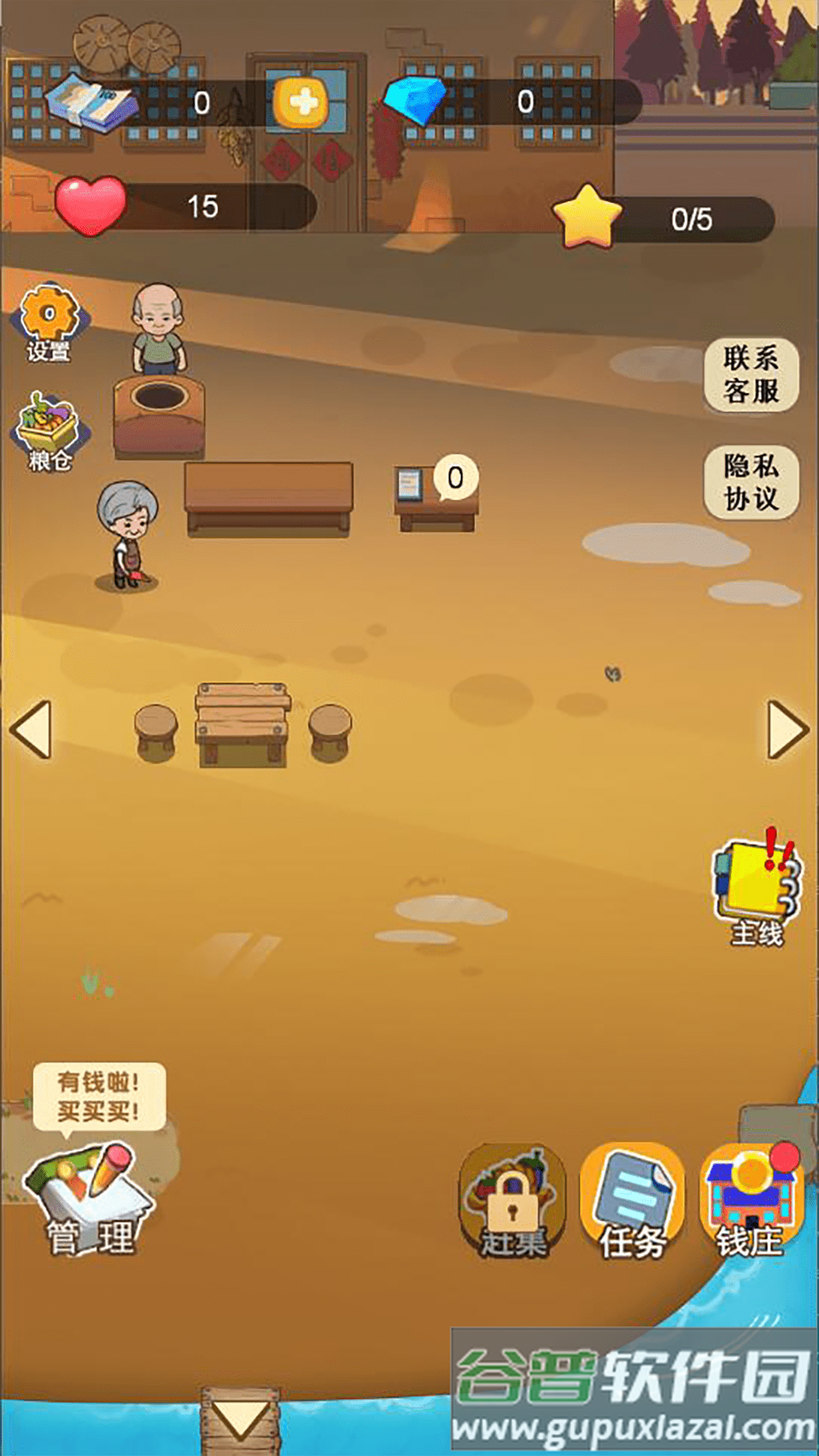Image resolution: width=819 pixels, height=1456 pixels.
Task: Go to the right scene arrow
Action: [x=787, y=730]
